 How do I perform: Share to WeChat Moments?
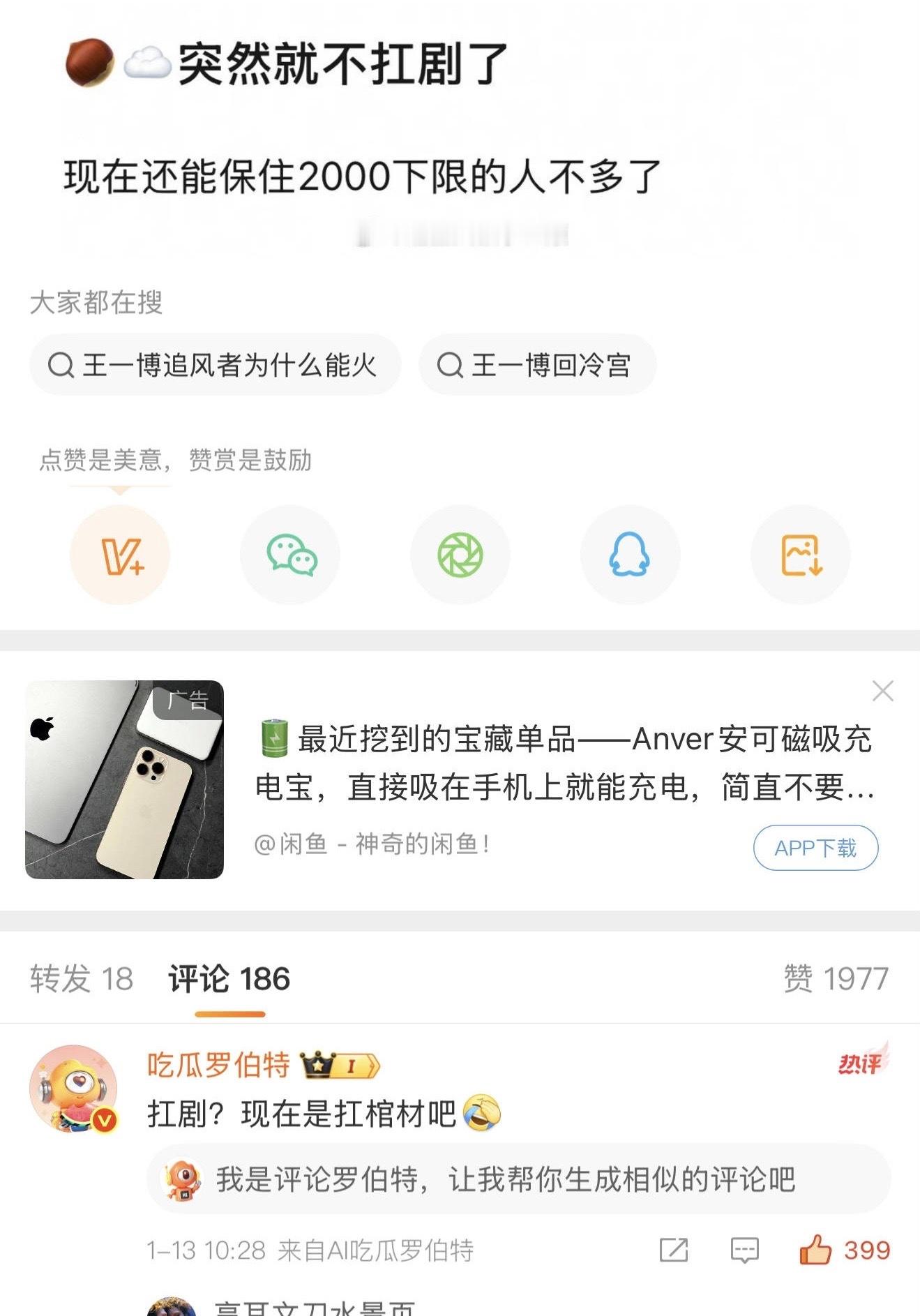tap(461, 554)
